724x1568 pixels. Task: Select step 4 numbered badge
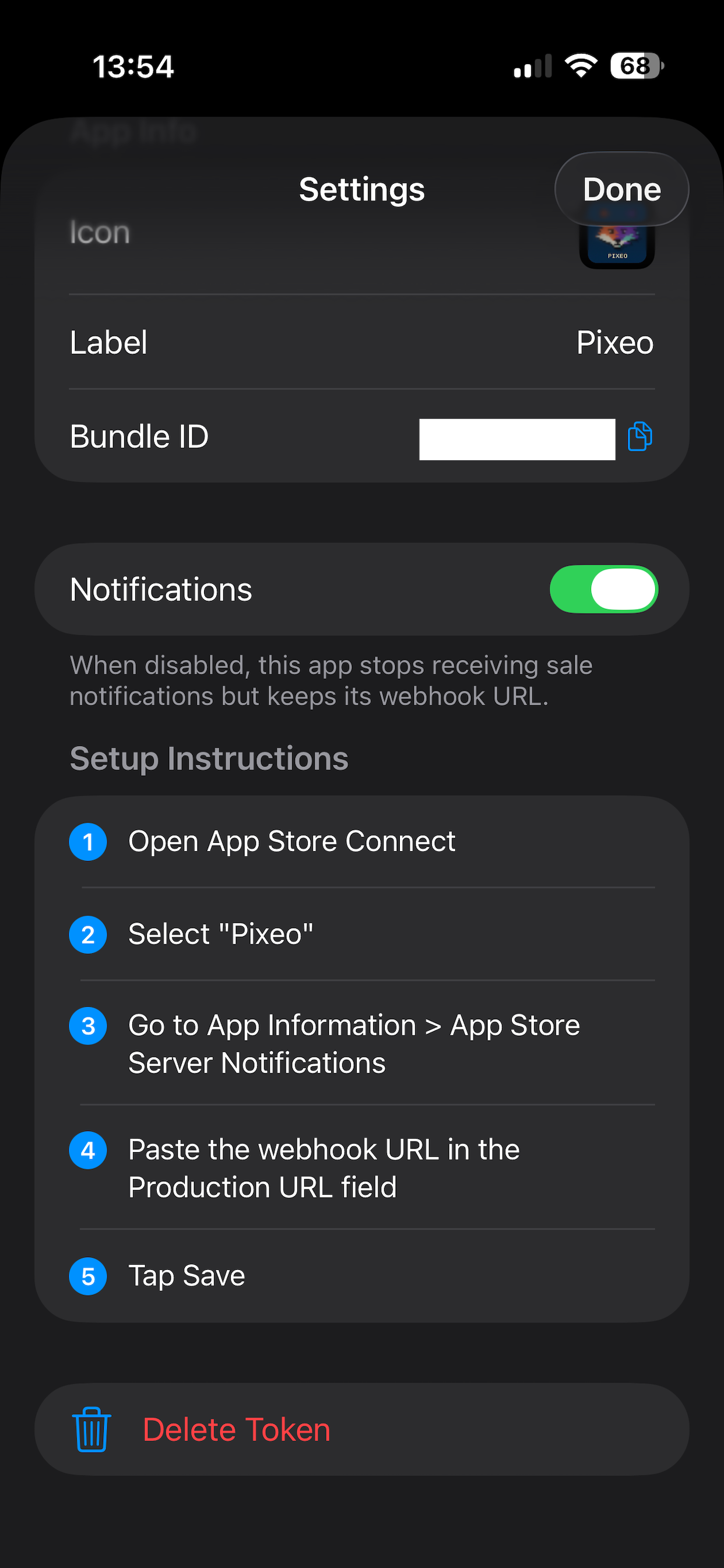pos(88,1150)
